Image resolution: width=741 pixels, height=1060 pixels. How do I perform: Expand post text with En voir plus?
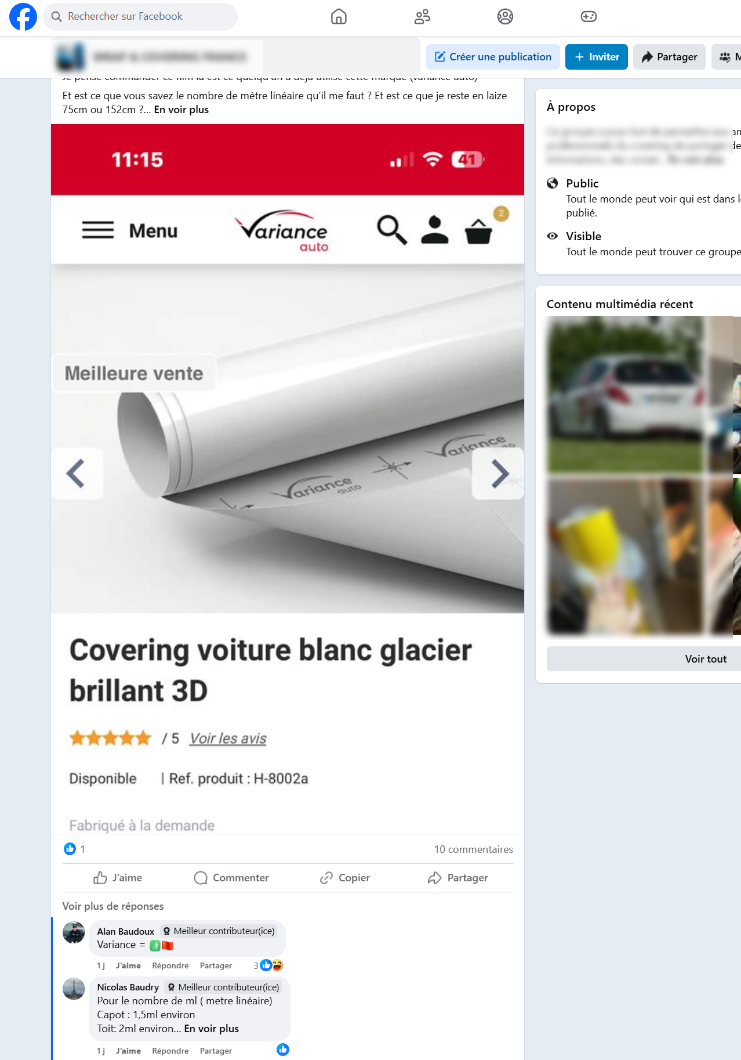[181, 109]
